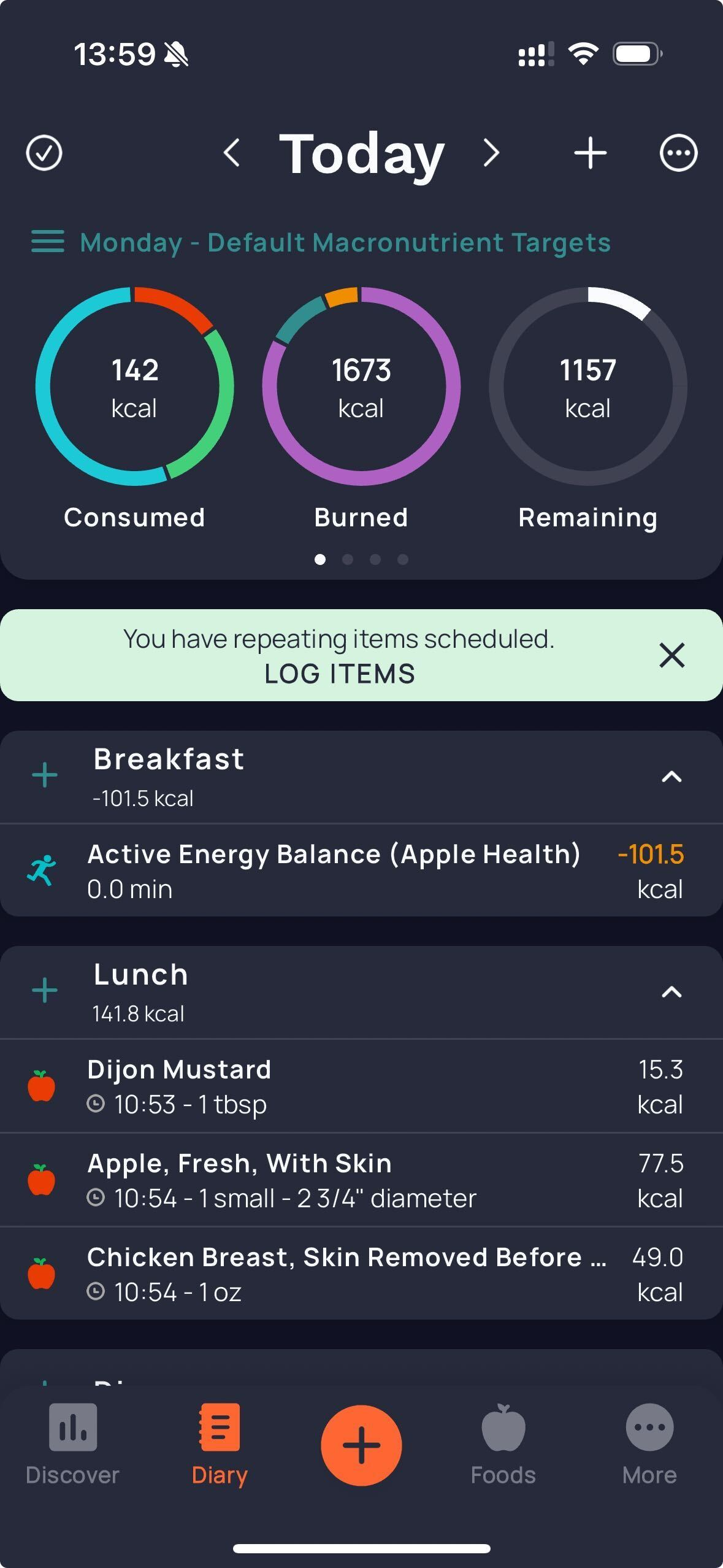Collapse the Lunch section
723x1568 pixels.
pos(670,993)
